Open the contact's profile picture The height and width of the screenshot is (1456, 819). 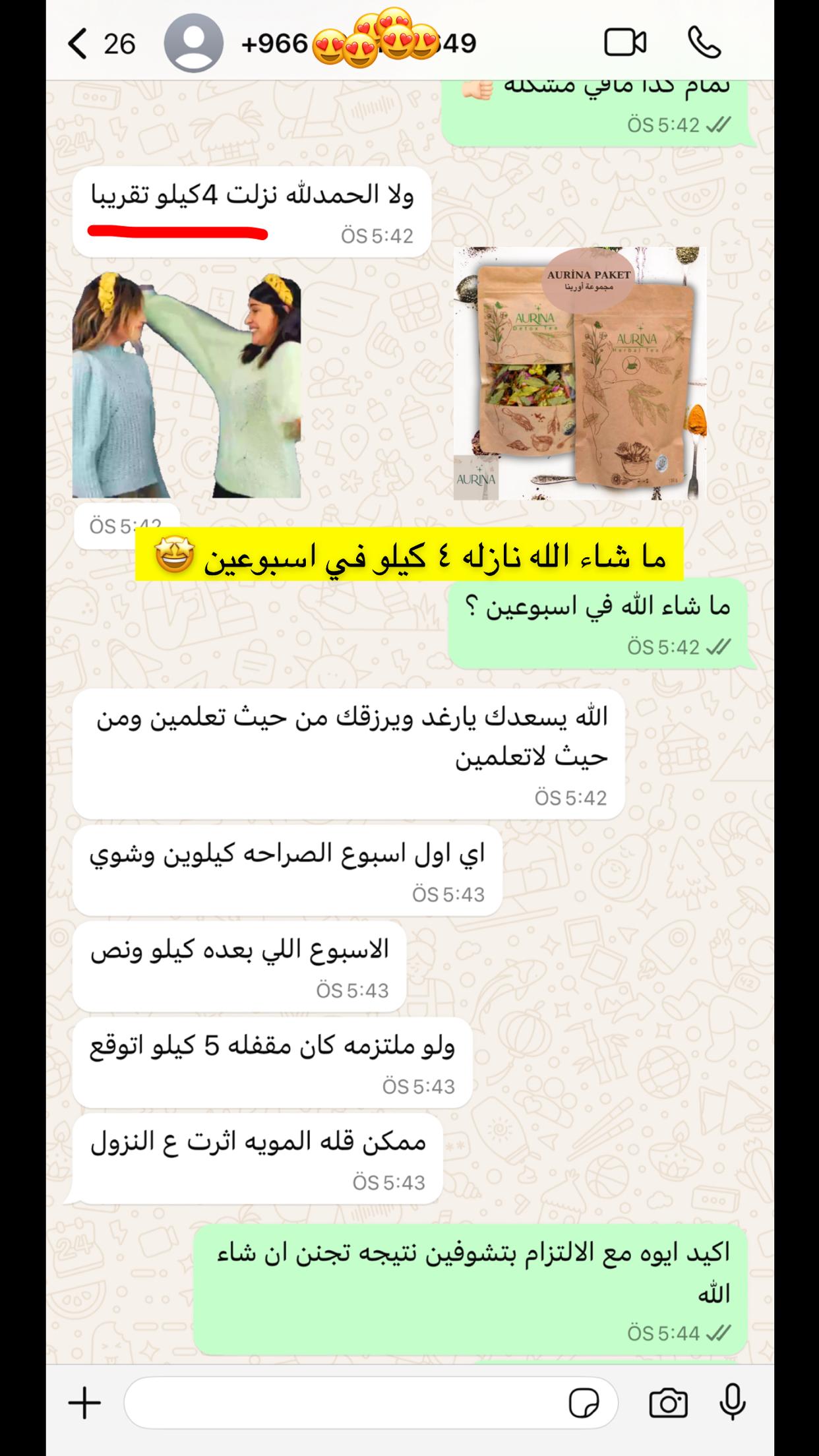tap(193, 44)
